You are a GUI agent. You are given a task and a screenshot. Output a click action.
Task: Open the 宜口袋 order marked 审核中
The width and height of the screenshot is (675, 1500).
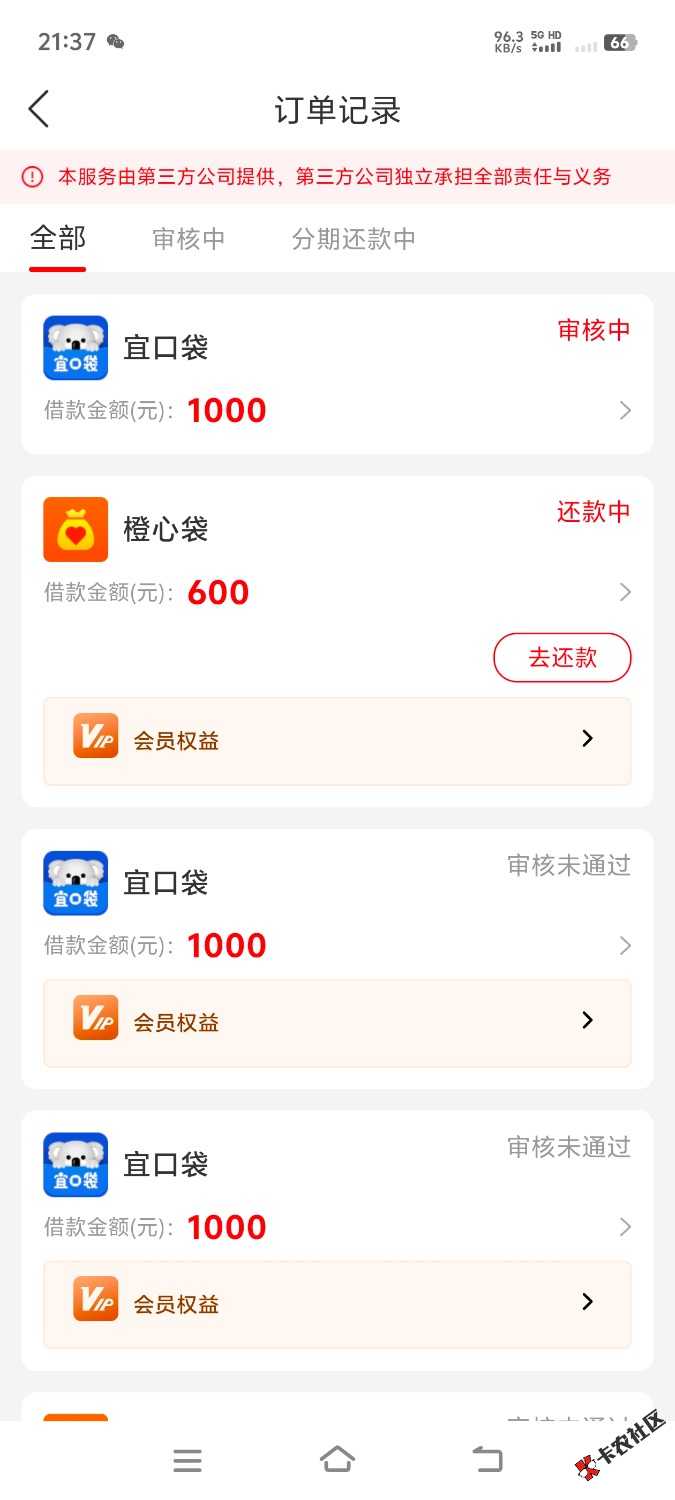[337, 375]
